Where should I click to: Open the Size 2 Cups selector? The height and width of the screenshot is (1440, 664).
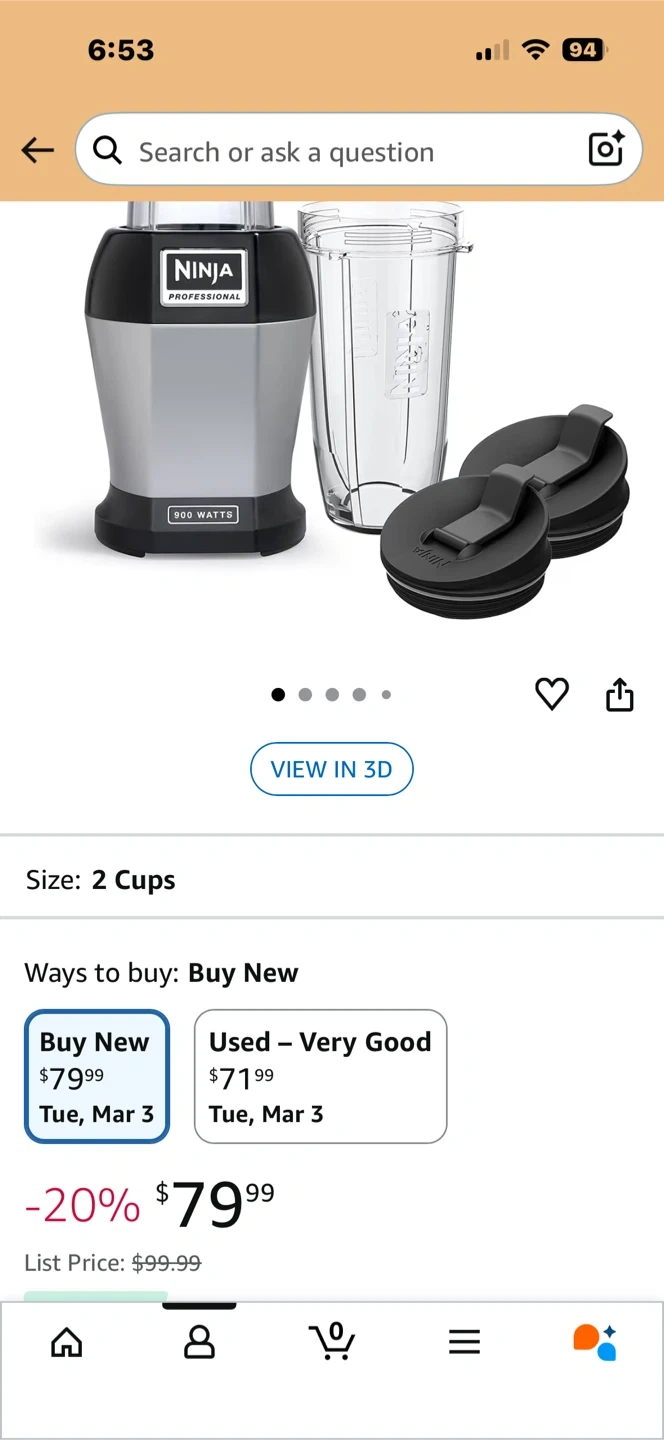click(x=331, y=880)
